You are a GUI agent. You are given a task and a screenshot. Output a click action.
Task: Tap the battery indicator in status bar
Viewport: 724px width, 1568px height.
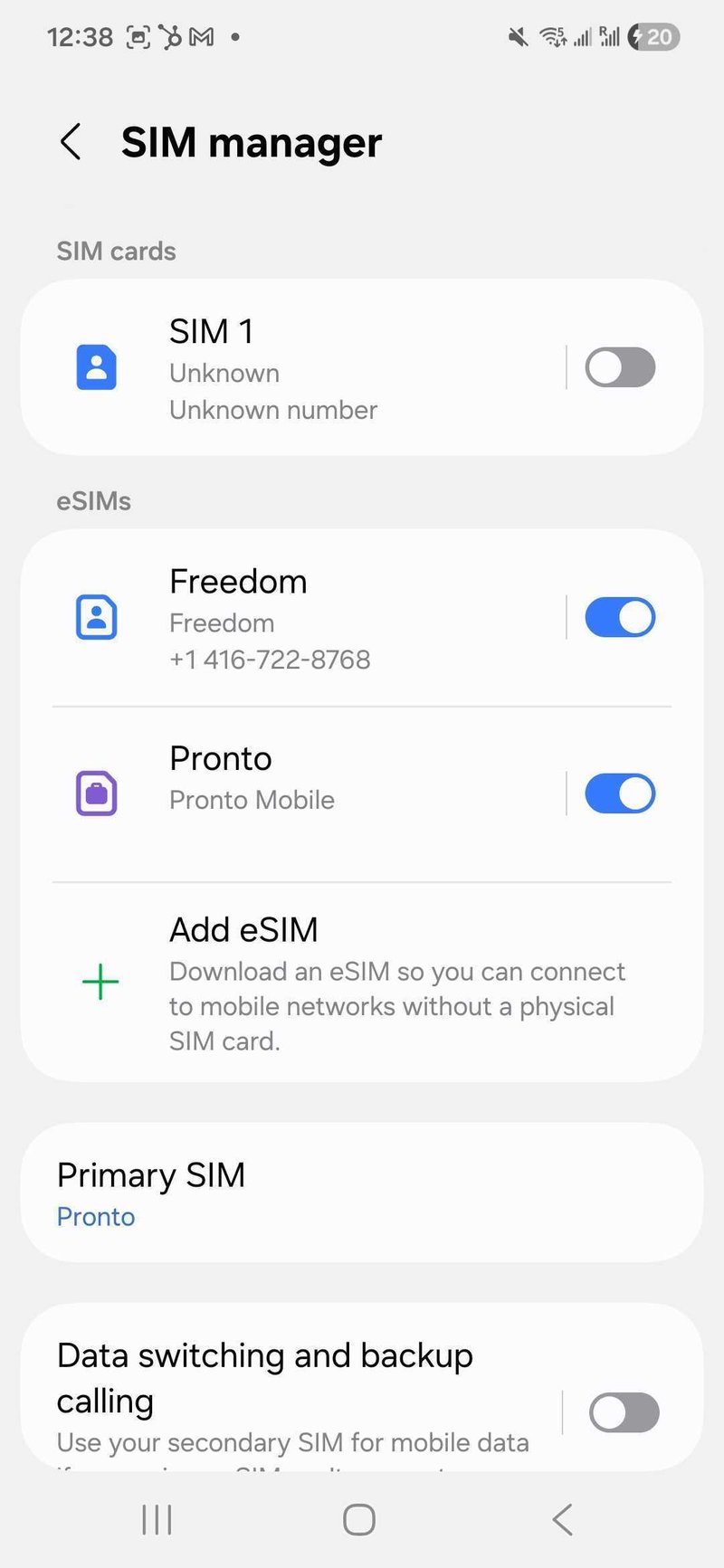[653, 36]
